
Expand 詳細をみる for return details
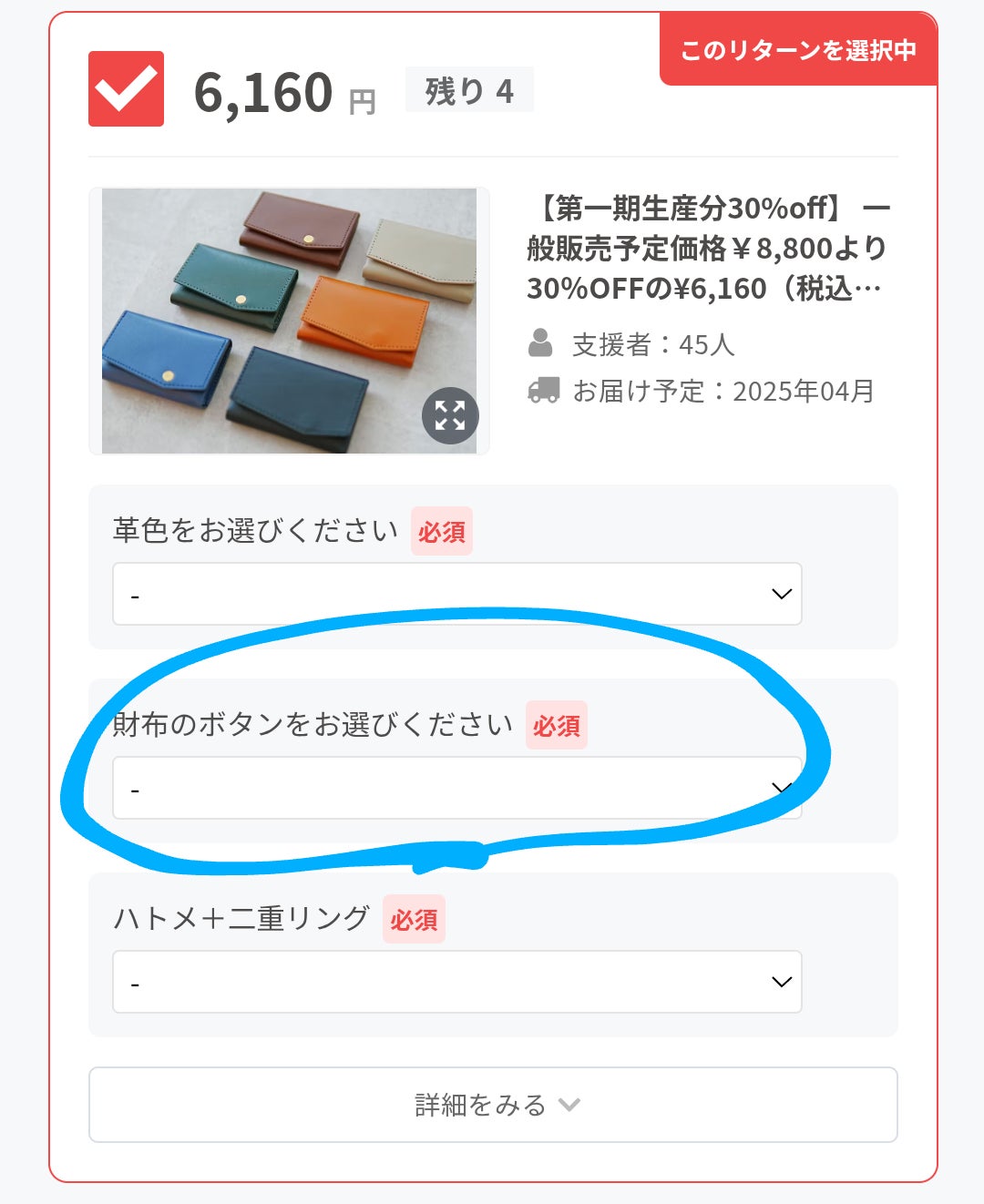point(493,1105)
